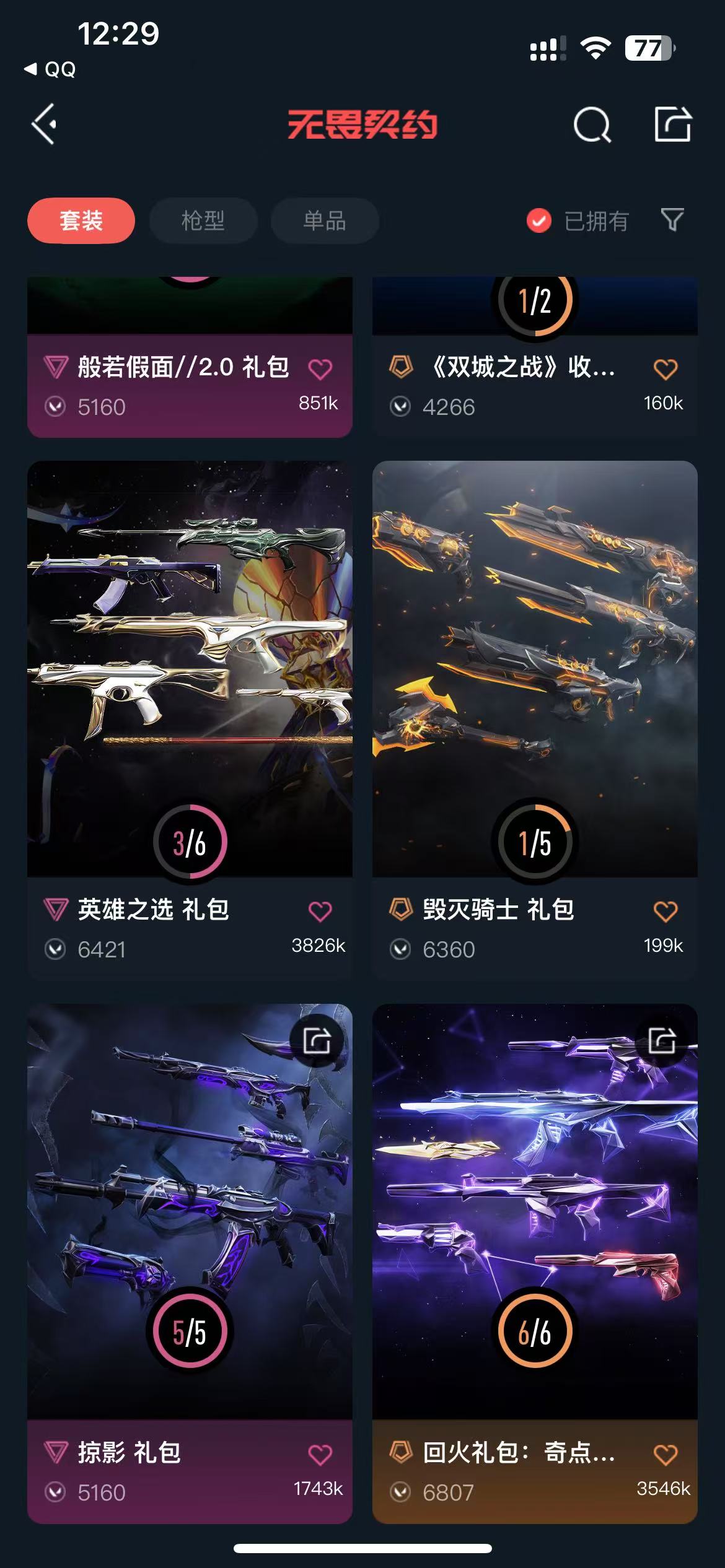Share the 掠影 礼包 card
The width and height of the screenshot is (725, 1568).
click(x=317, y=1040)
